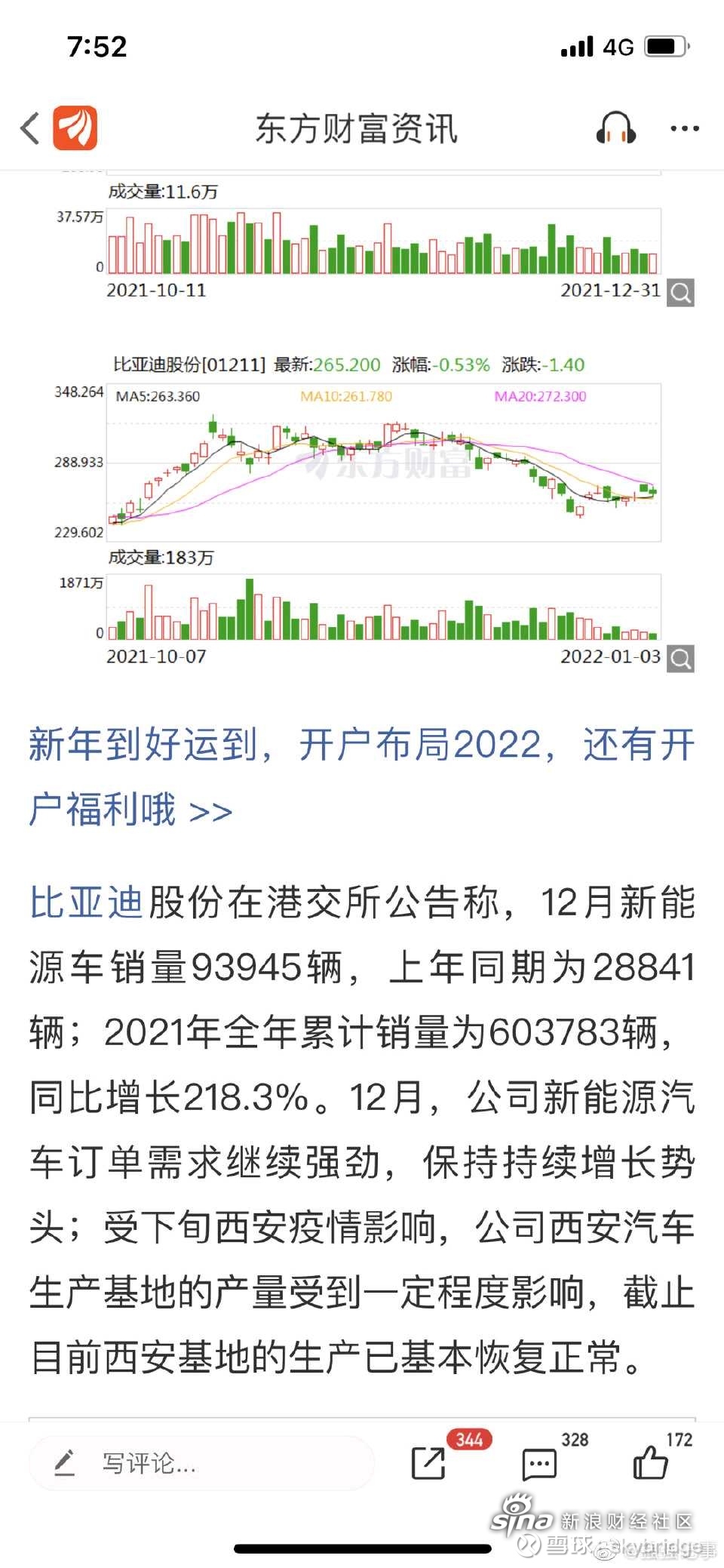Tap the 写评论 comment field

pyautogui.click(x=201, y=1463)
